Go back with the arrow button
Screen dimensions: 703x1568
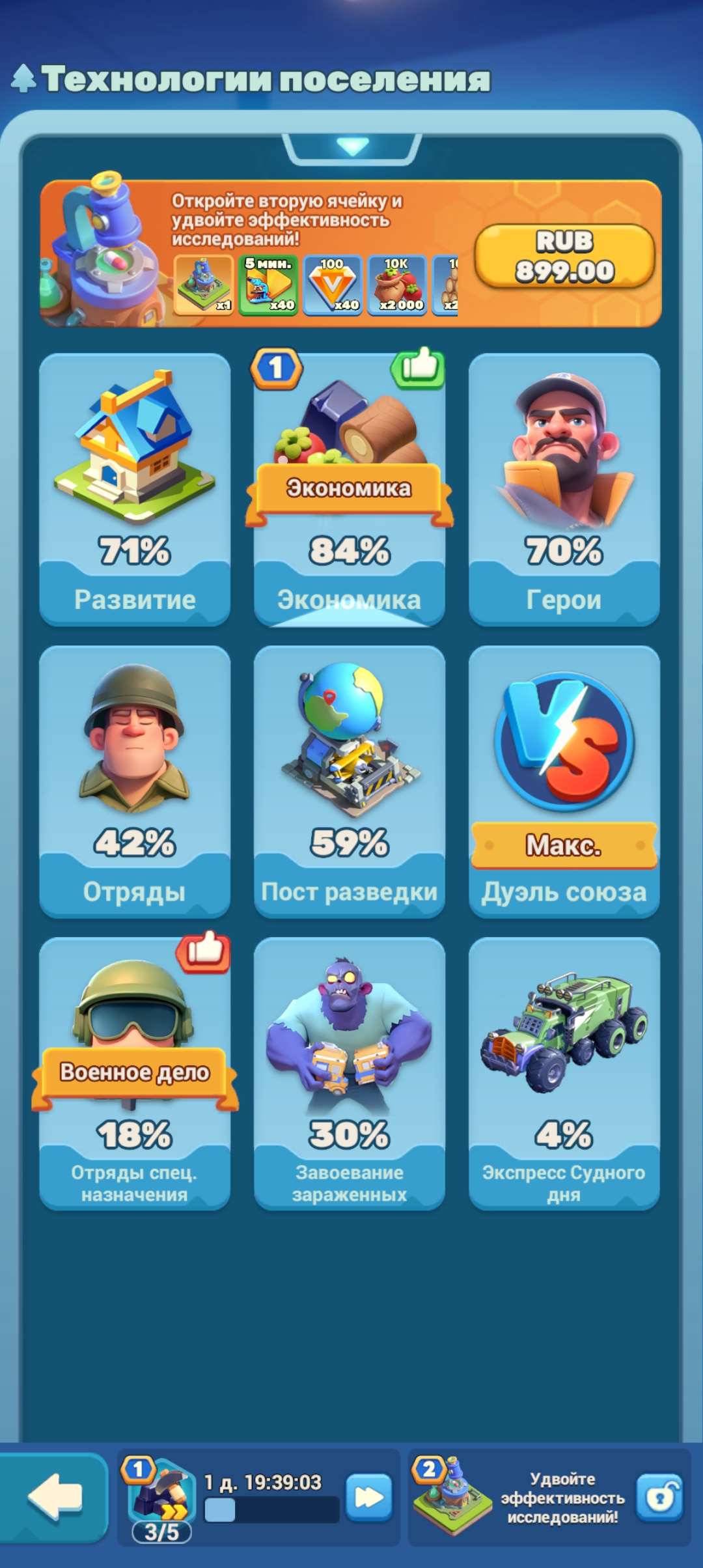[x=55, y=1497]
